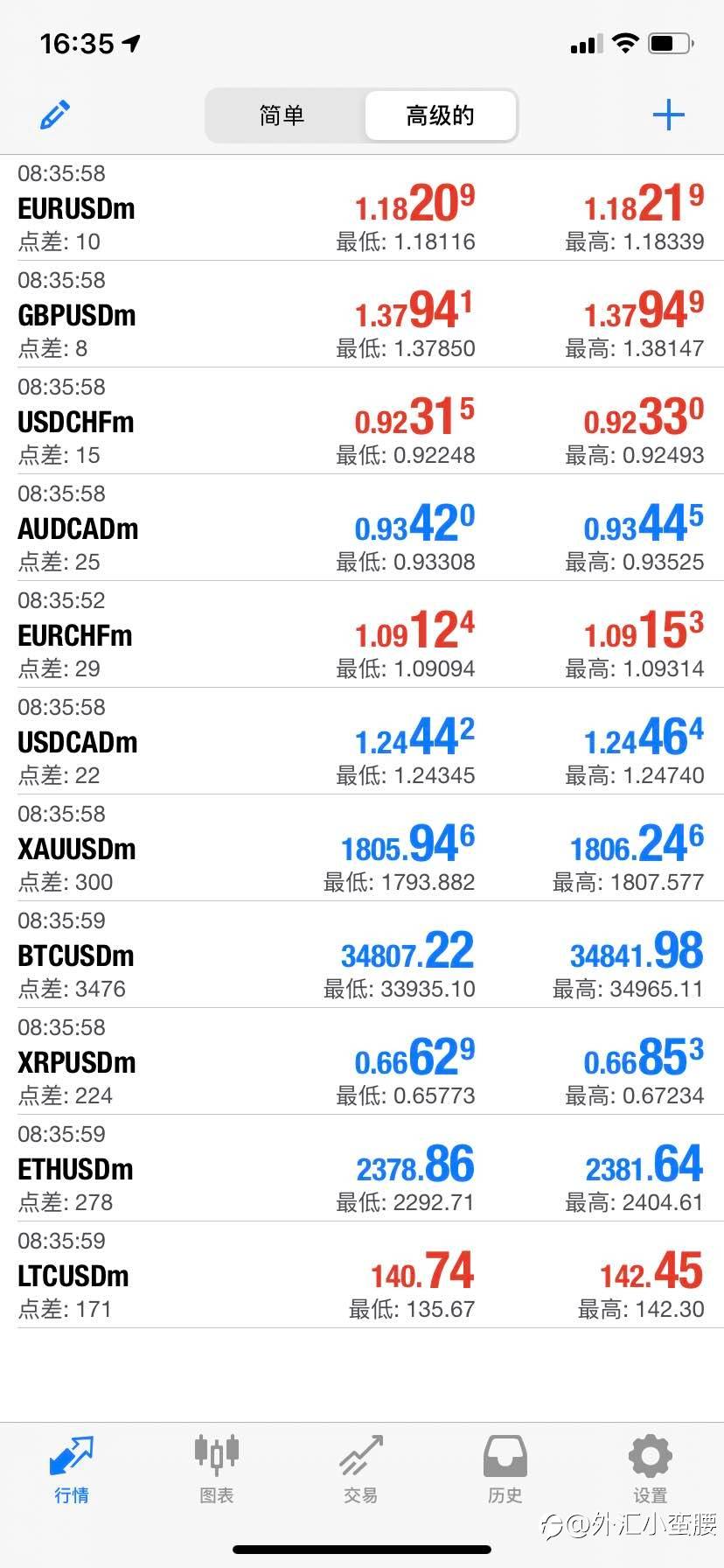Select the XAUUSDm gold quote
The image size is (724, 1568).
pyautogui.click(x=77, y=850)
